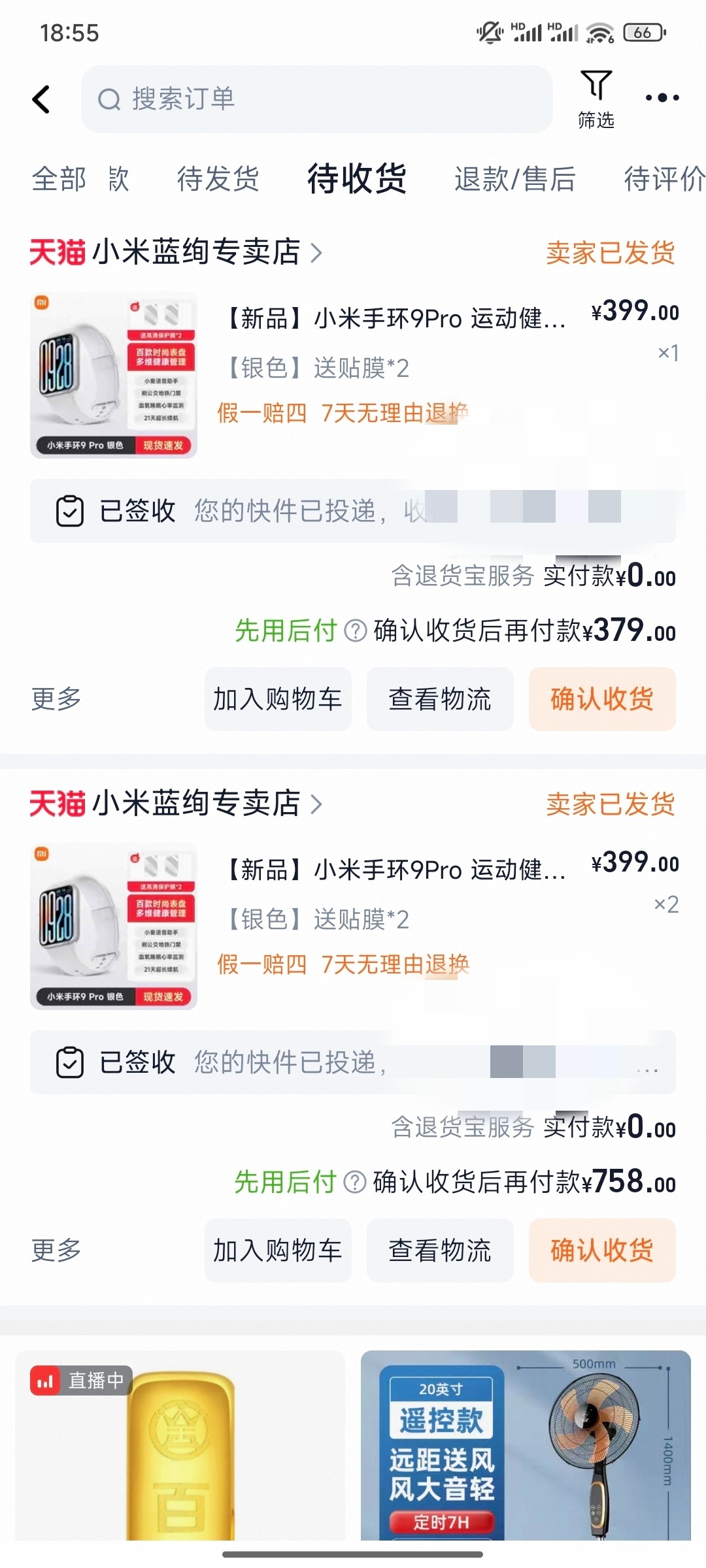Viewport: 706px width, 1568px height.
Task: Go back using the top-left arrow
Action: pos(41,99)
